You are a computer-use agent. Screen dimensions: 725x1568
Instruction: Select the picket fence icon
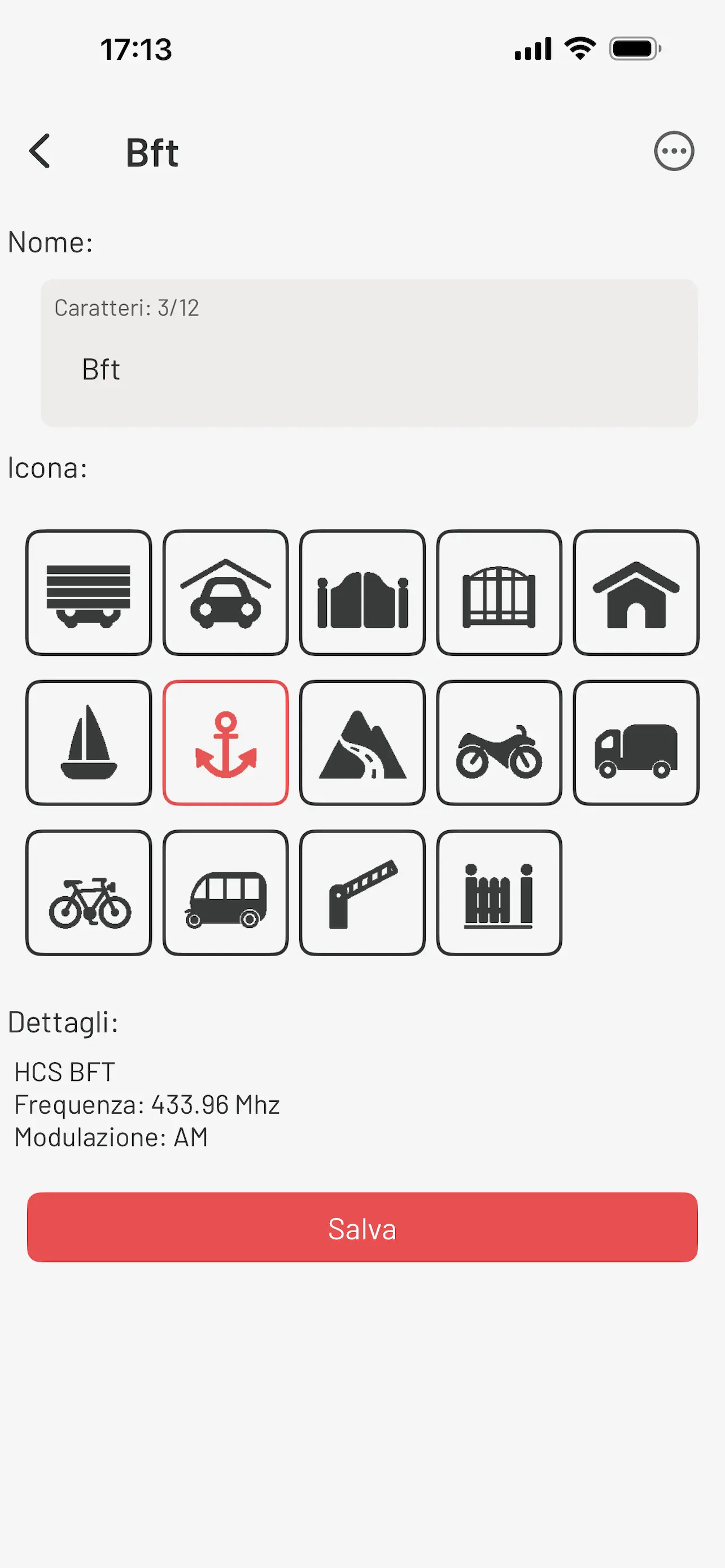click(500, 892)
